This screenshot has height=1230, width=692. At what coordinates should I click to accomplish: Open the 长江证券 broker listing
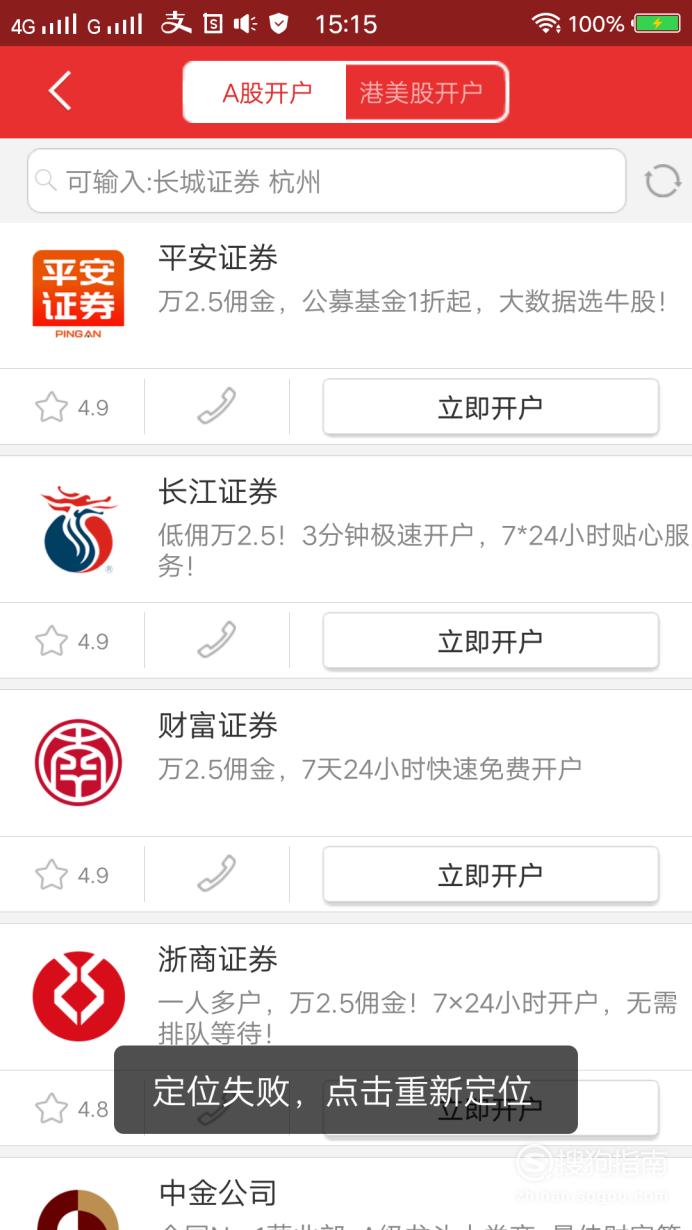pos(346,529)
